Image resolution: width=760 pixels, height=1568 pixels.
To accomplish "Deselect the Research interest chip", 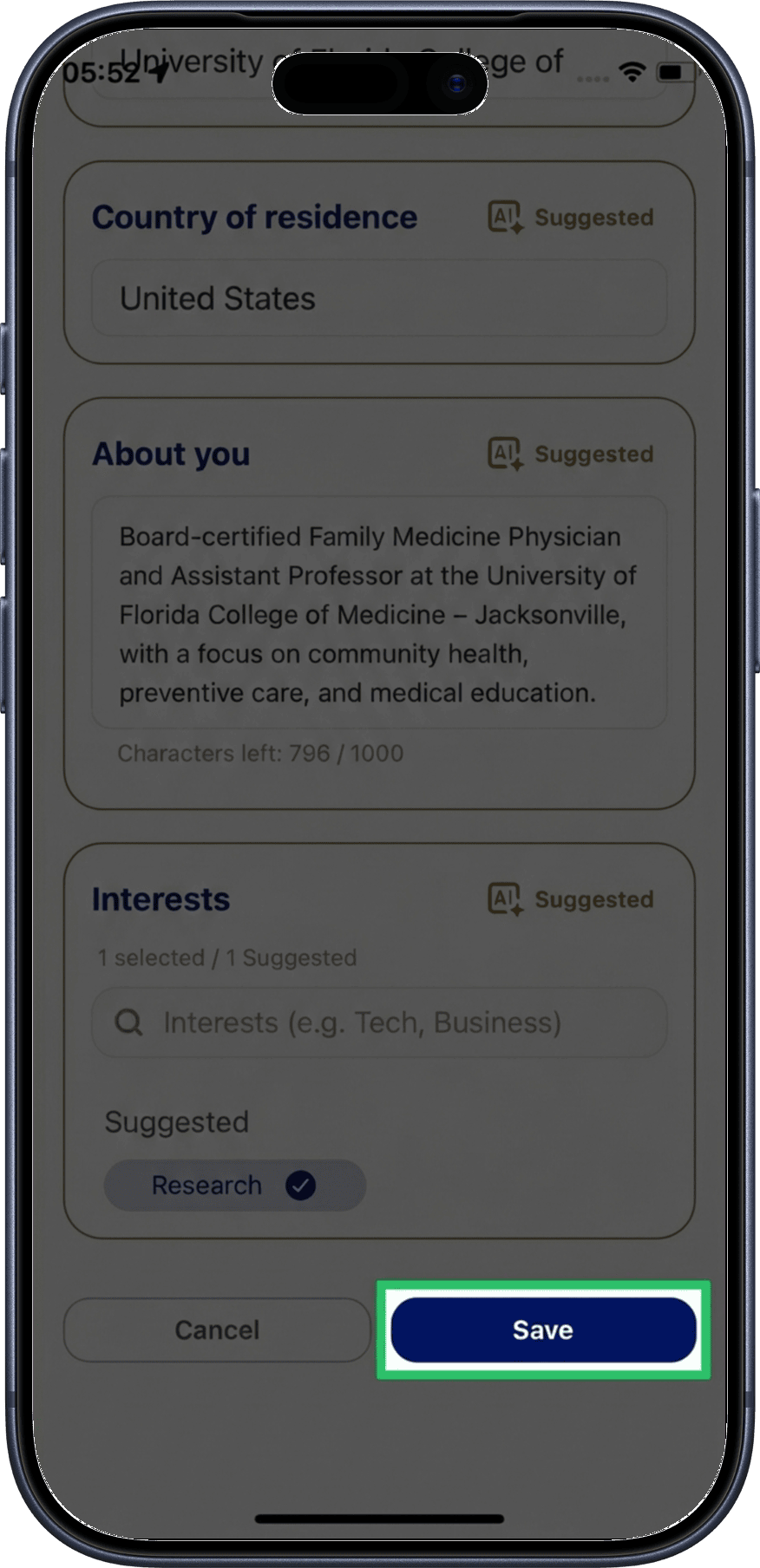I will [234, 1185].
